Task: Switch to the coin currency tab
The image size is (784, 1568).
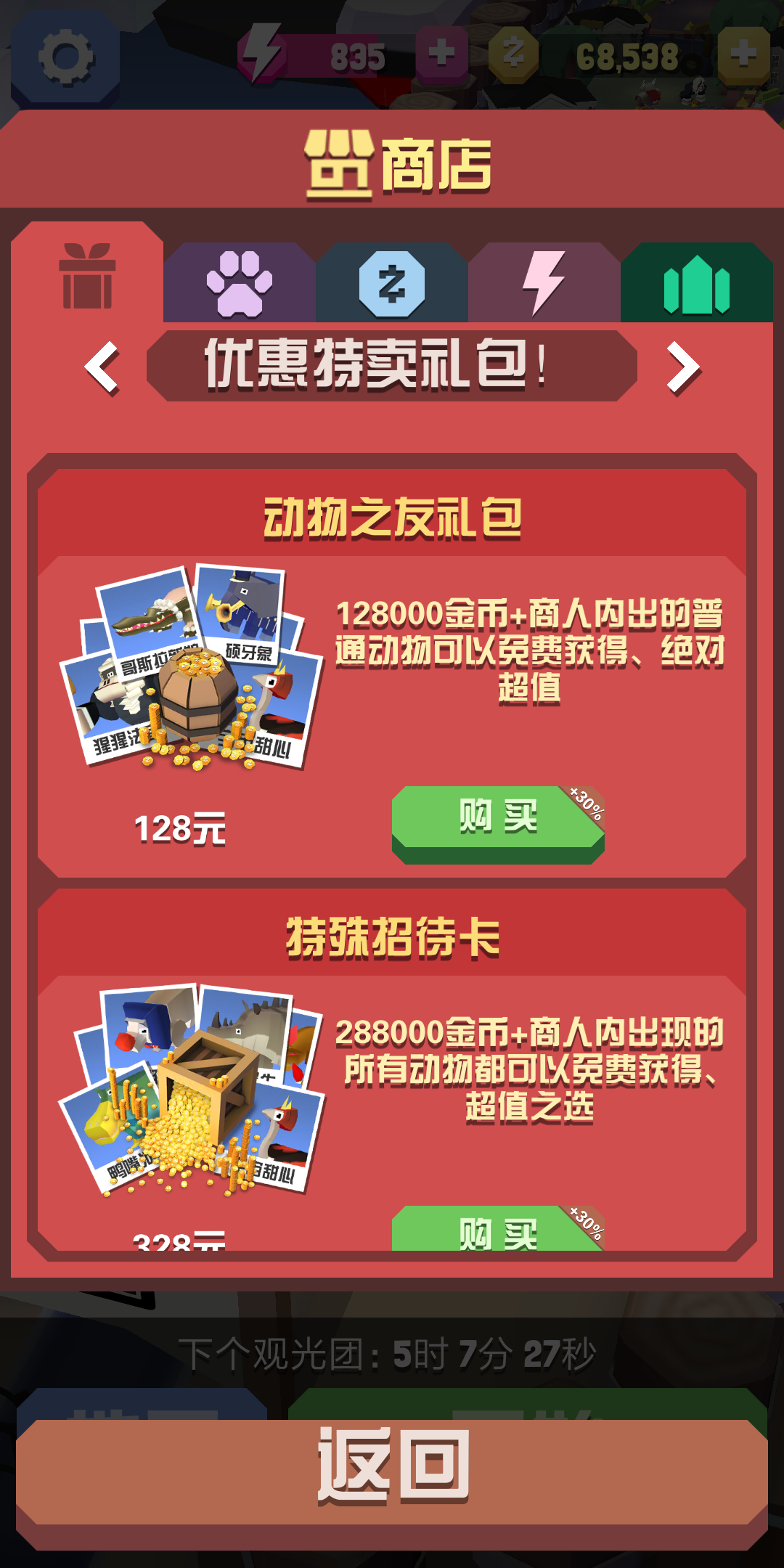Action: (392, 283)
